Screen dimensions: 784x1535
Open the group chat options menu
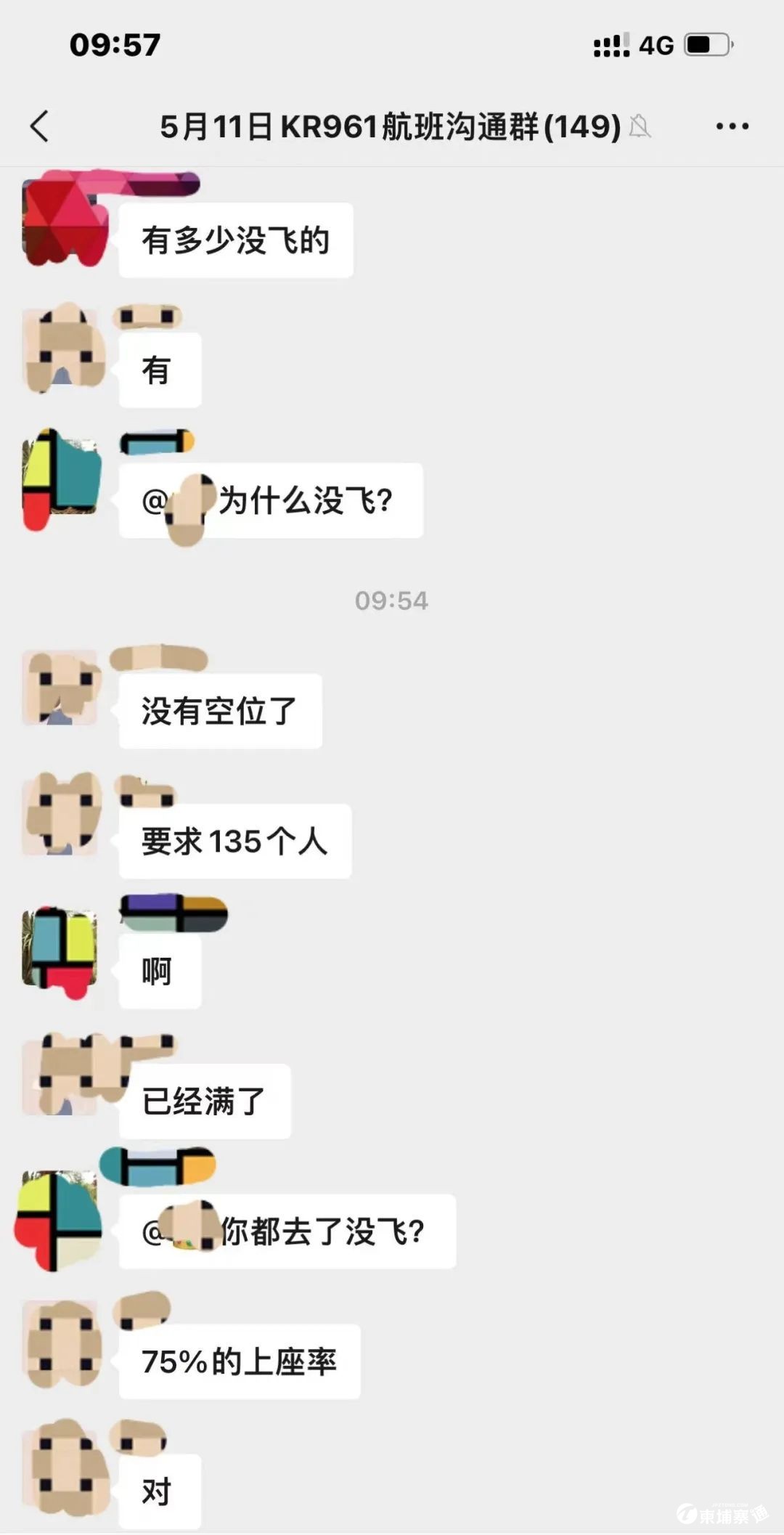coord(732,126)
